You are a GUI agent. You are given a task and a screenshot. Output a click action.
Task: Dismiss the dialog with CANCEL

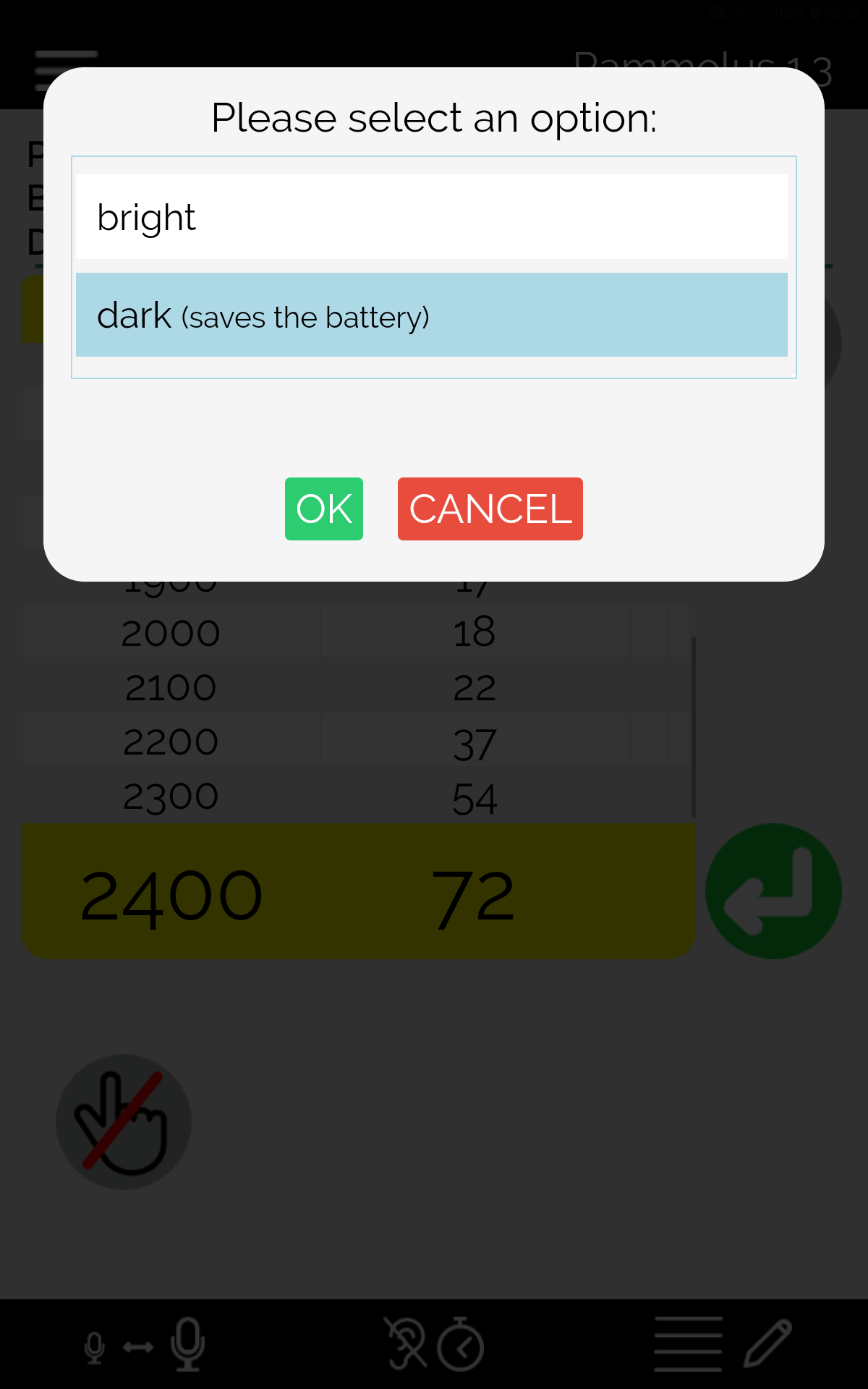(x=490, y=509)
